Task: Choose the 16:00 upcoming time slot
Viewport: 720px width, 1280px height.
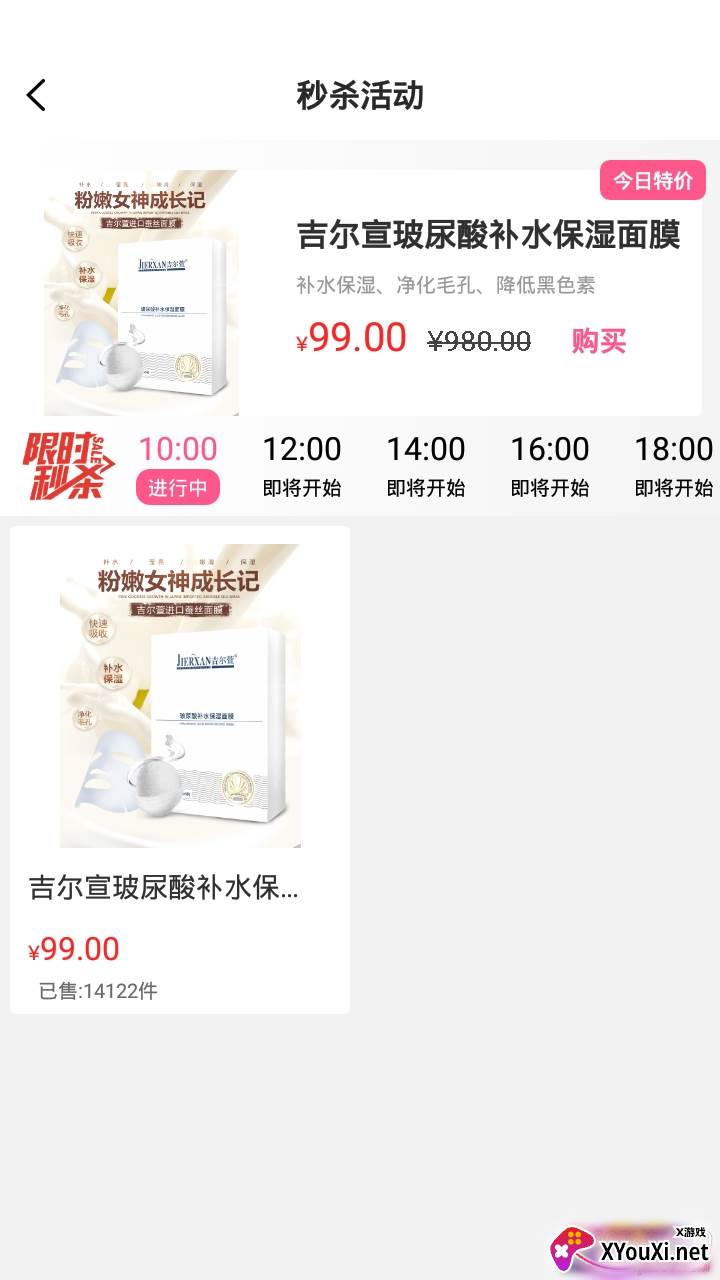Action: click(550, 467)
